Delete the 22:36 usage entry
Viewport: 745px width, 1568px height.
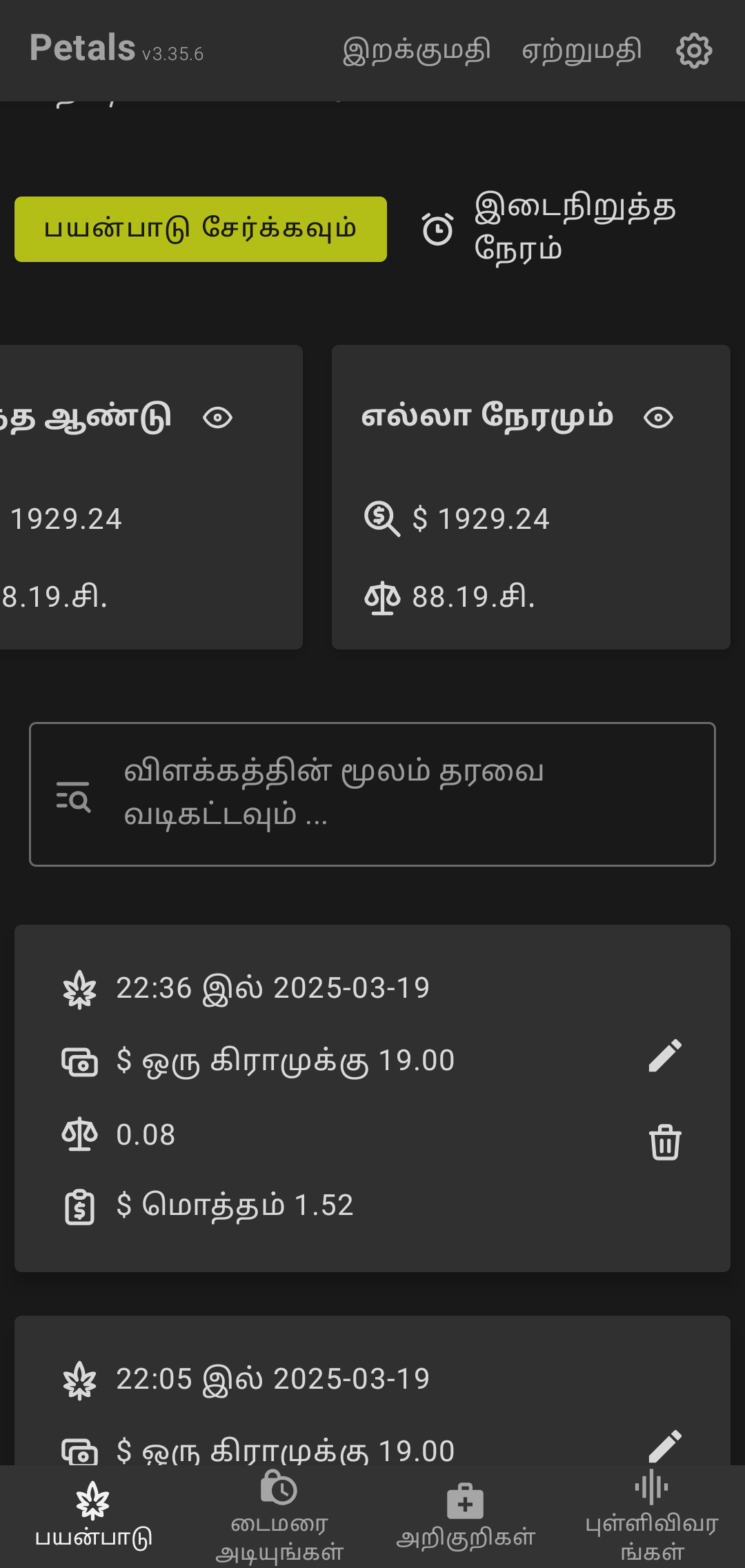(x=665, y=1142)
